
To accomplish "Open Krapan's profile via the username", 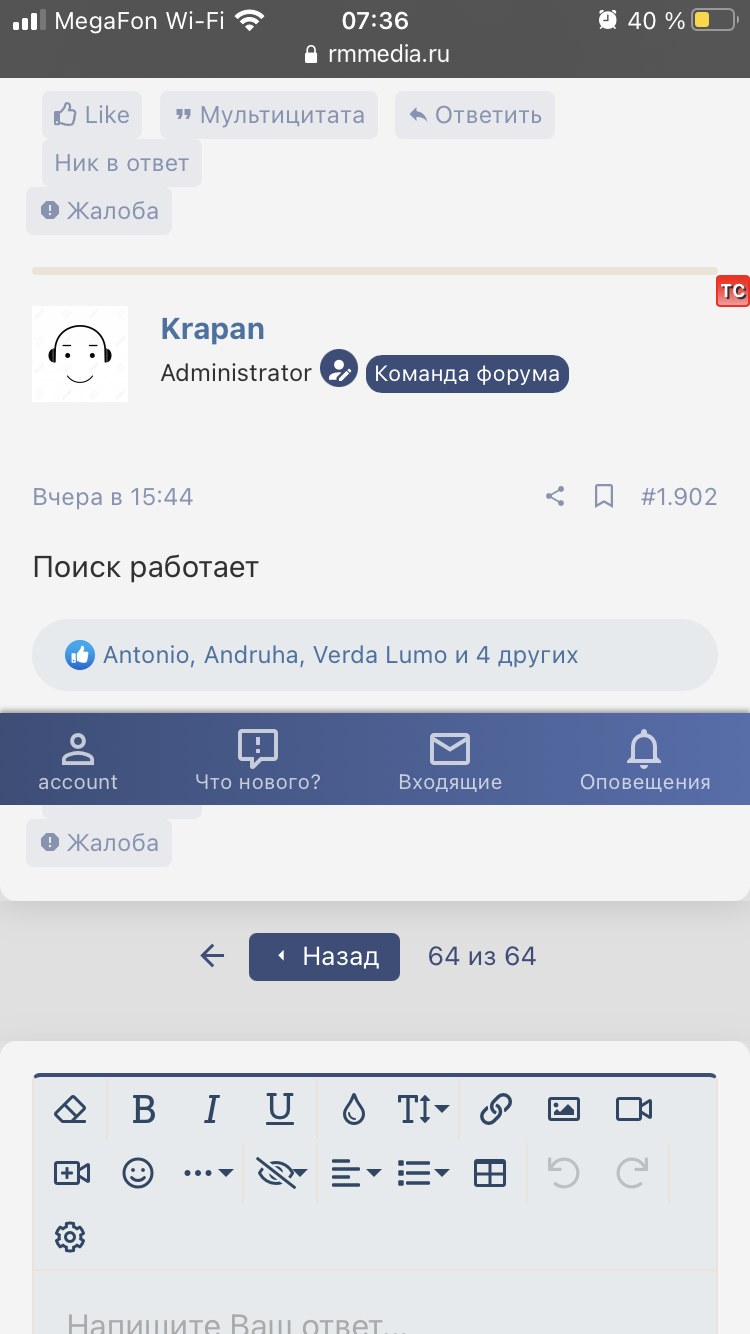I will (x=212, y=328).
